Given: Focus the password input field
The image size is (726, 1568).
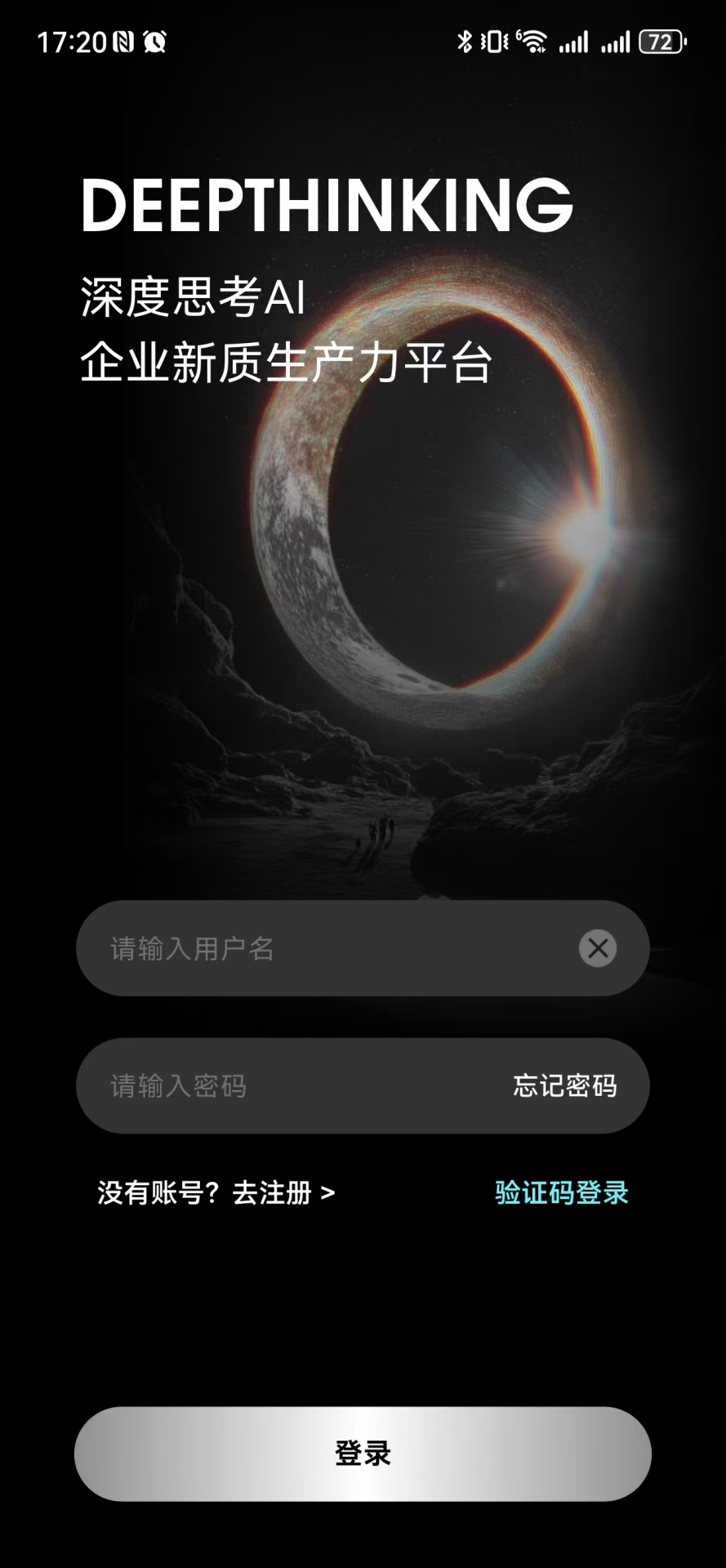Looking at the screenshot, I should coord(294,1086).
